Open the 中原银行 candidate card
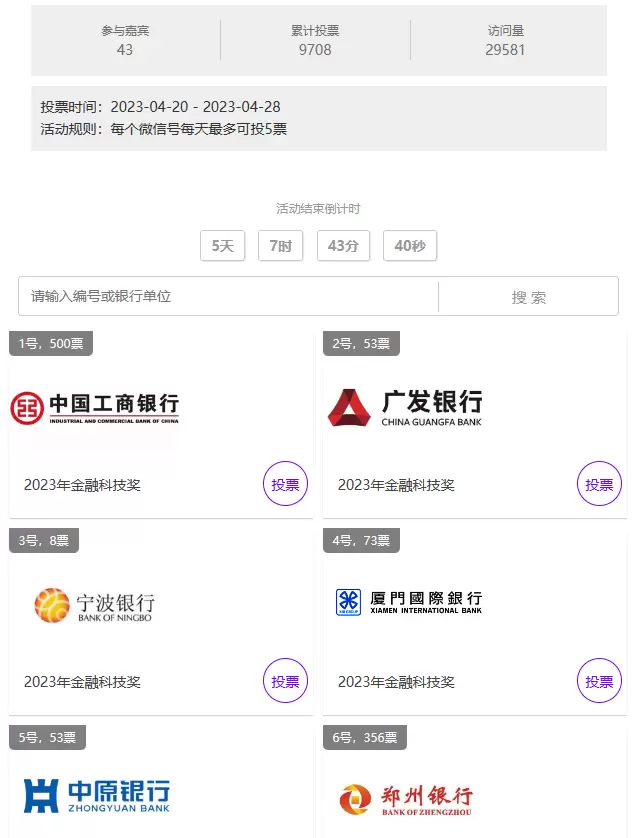 [97, 796]
